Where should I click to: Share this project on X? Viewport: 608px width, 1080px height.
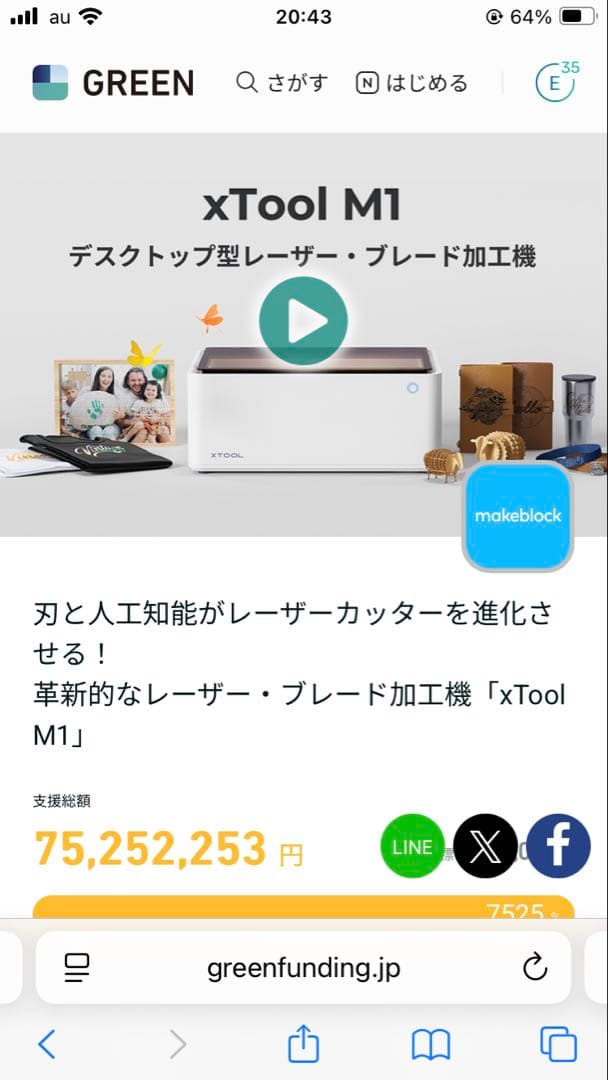tap(485, 847)
